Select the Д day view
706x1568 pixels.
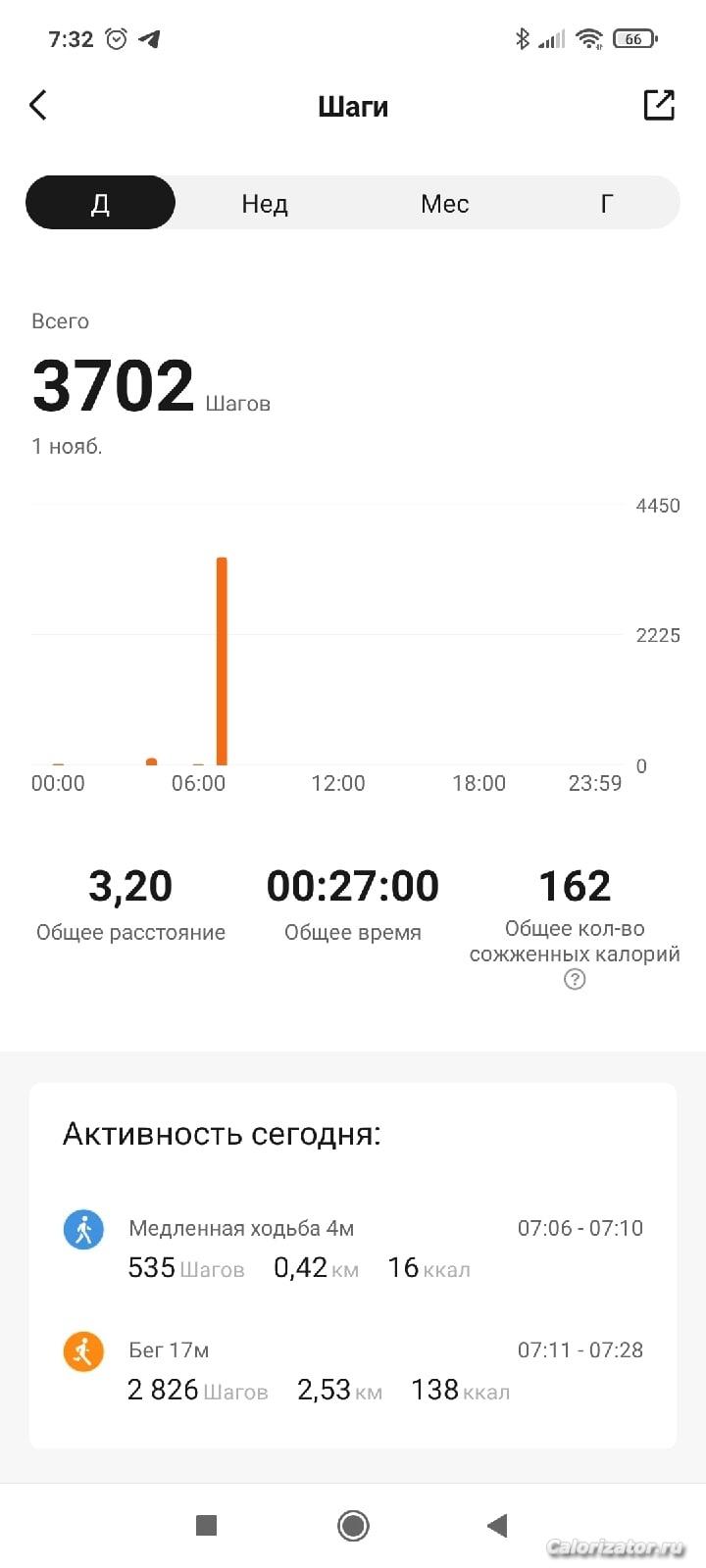tap(100, 203)
